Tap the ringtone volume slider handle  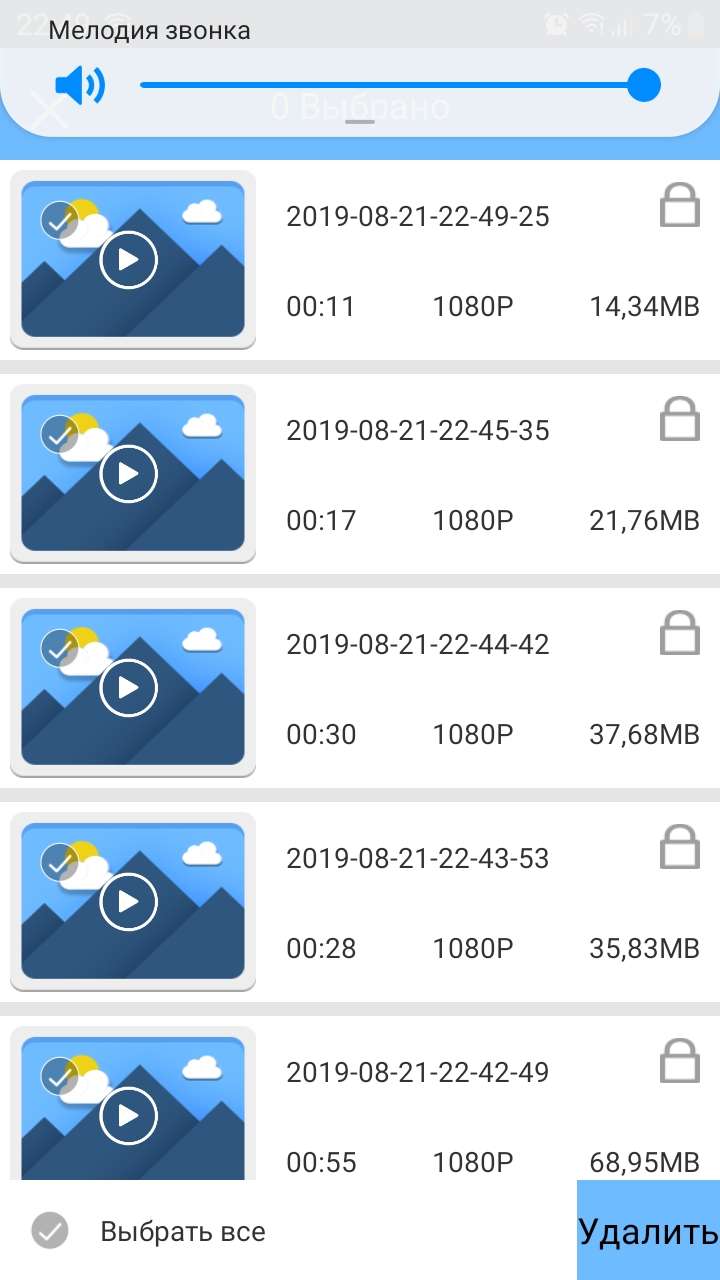coord(644,85)
